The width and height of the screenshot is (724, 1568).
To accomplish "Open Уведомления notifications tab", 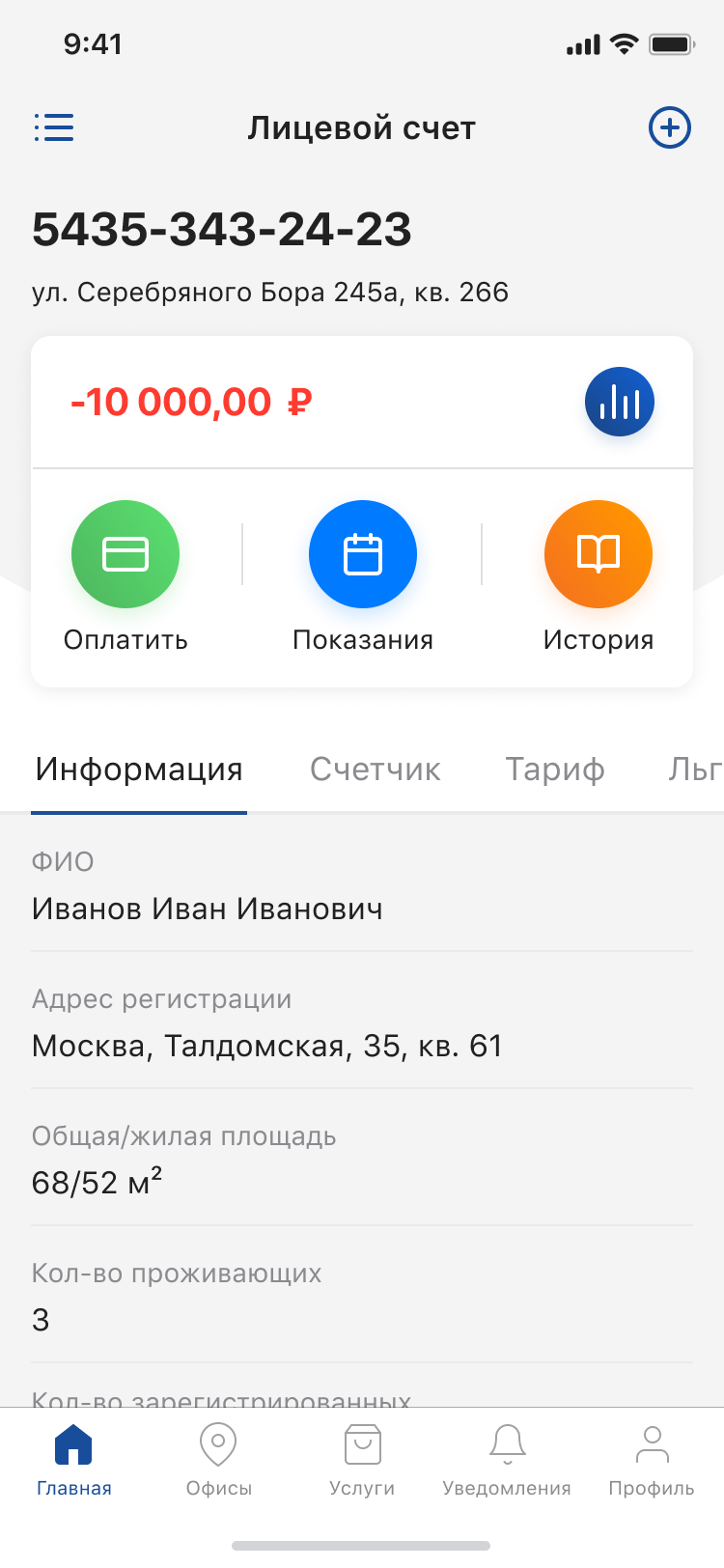I will [507, 1460].
